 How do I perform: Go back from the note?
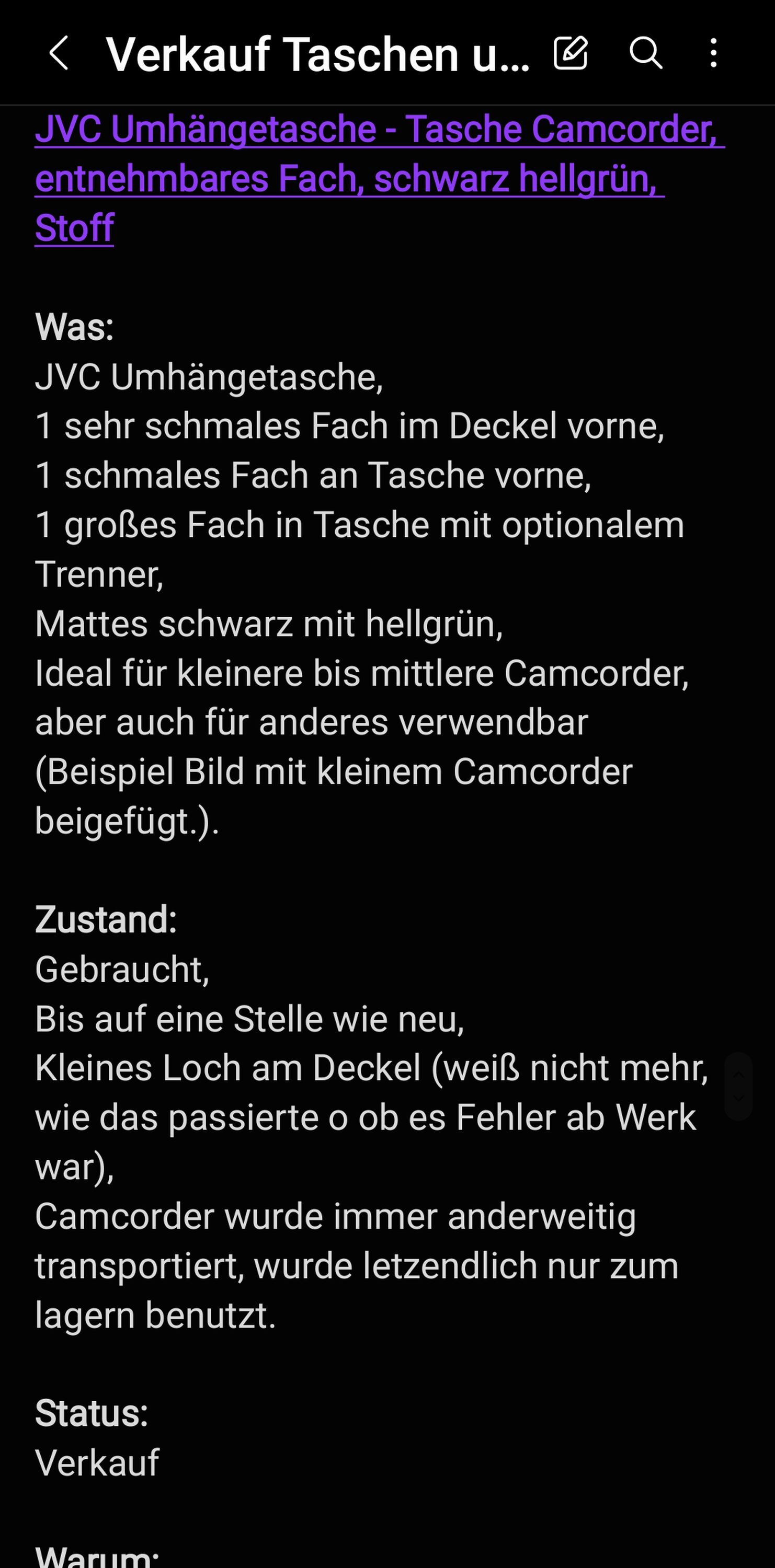point(59,53)
